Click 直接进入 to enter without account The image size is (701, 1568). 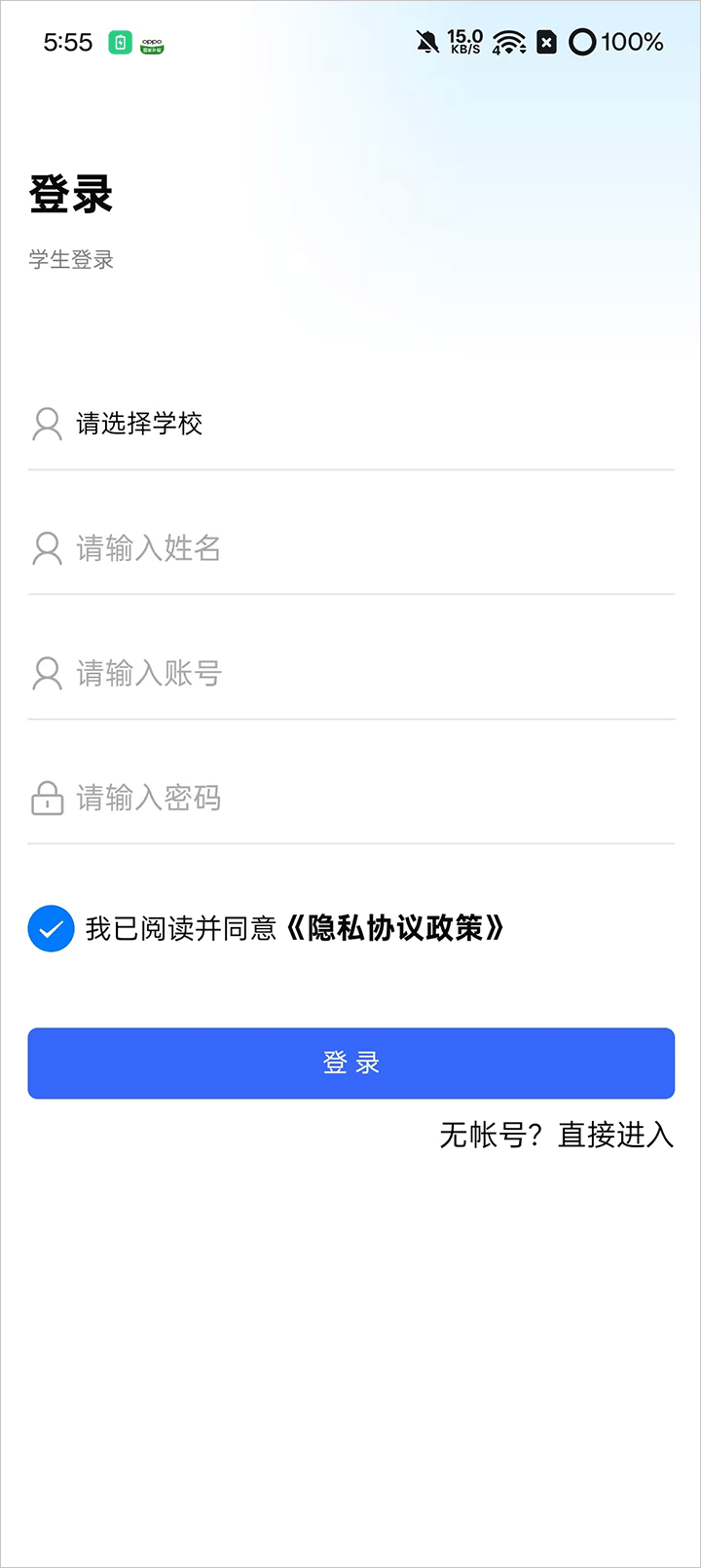[x=615, y=1136]
